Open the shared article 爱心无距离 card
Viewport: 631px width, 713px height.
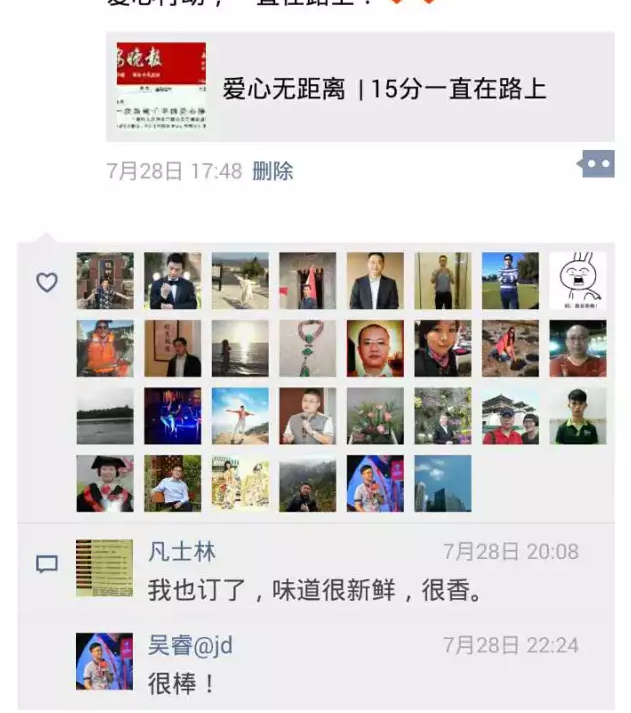coord(360,88)
